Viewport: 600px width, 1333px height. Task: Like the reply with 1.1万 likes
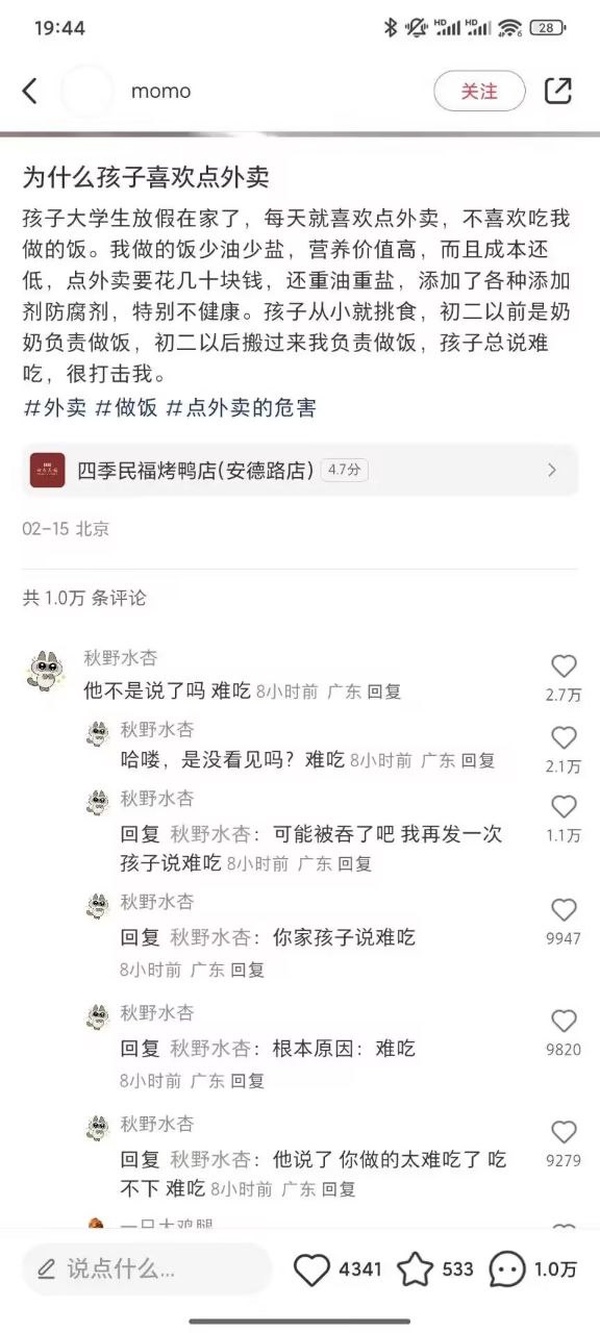(x=564, y=808)
